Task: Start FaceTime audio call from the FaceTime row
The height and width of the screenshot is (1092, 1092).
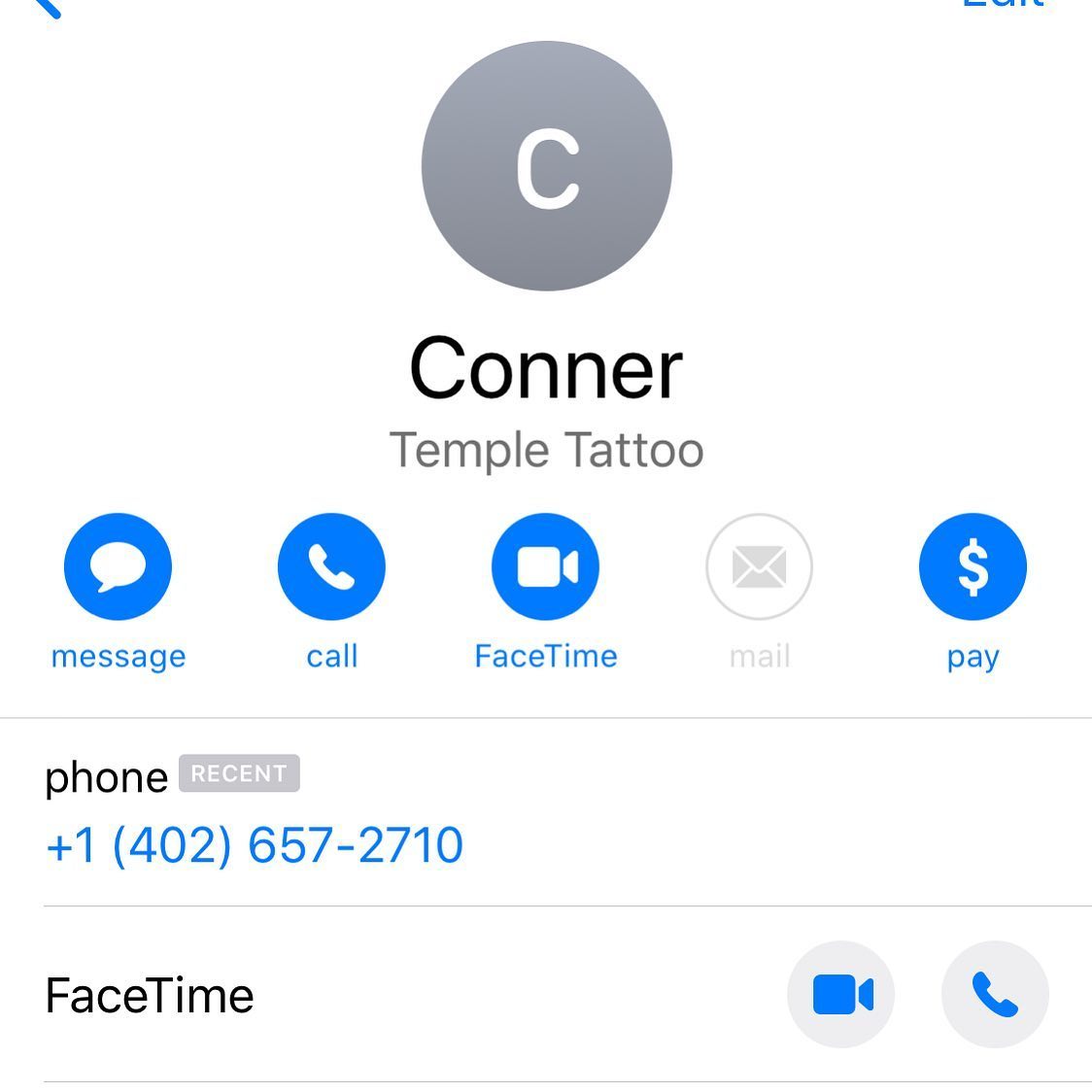Action: click(995, 995)
